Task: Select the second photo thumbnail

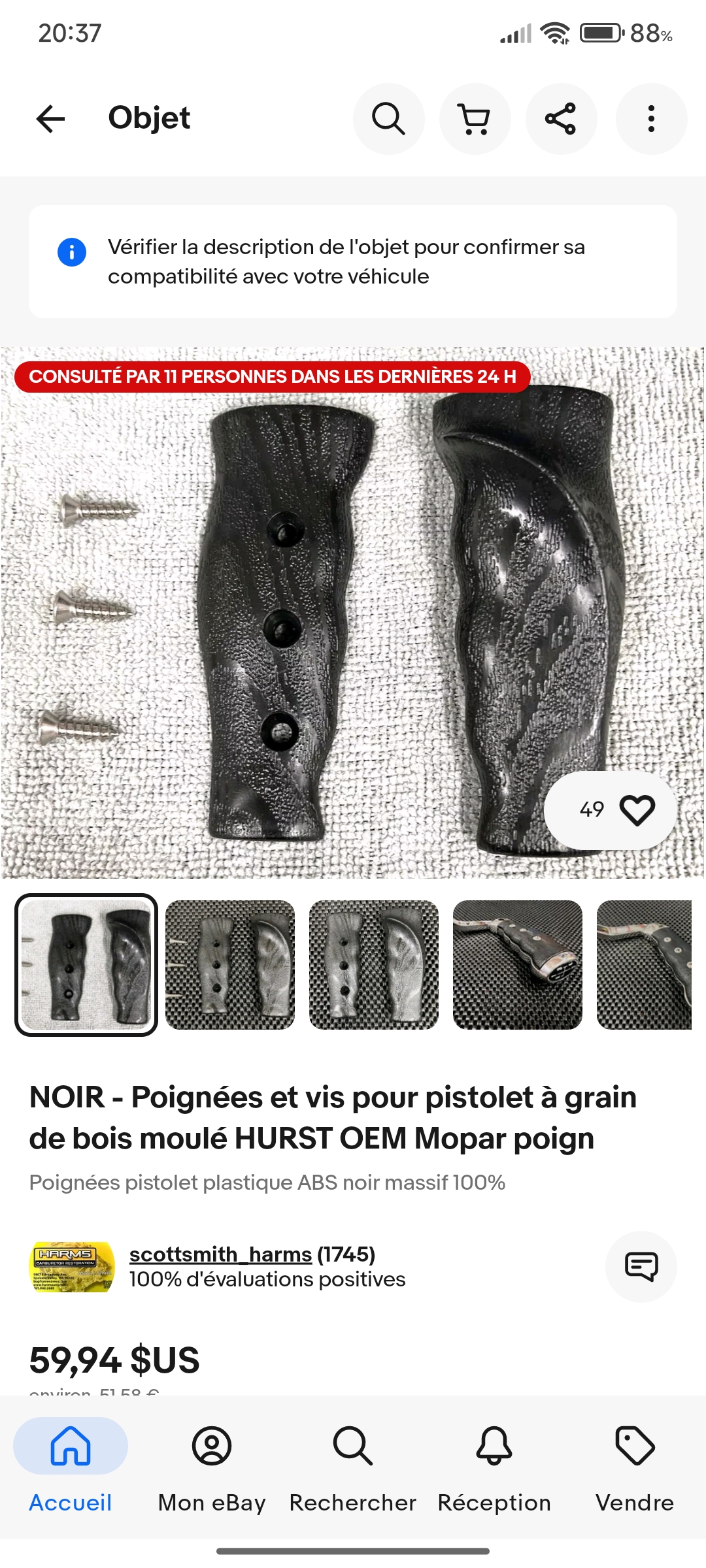Action: coord(230,964)
